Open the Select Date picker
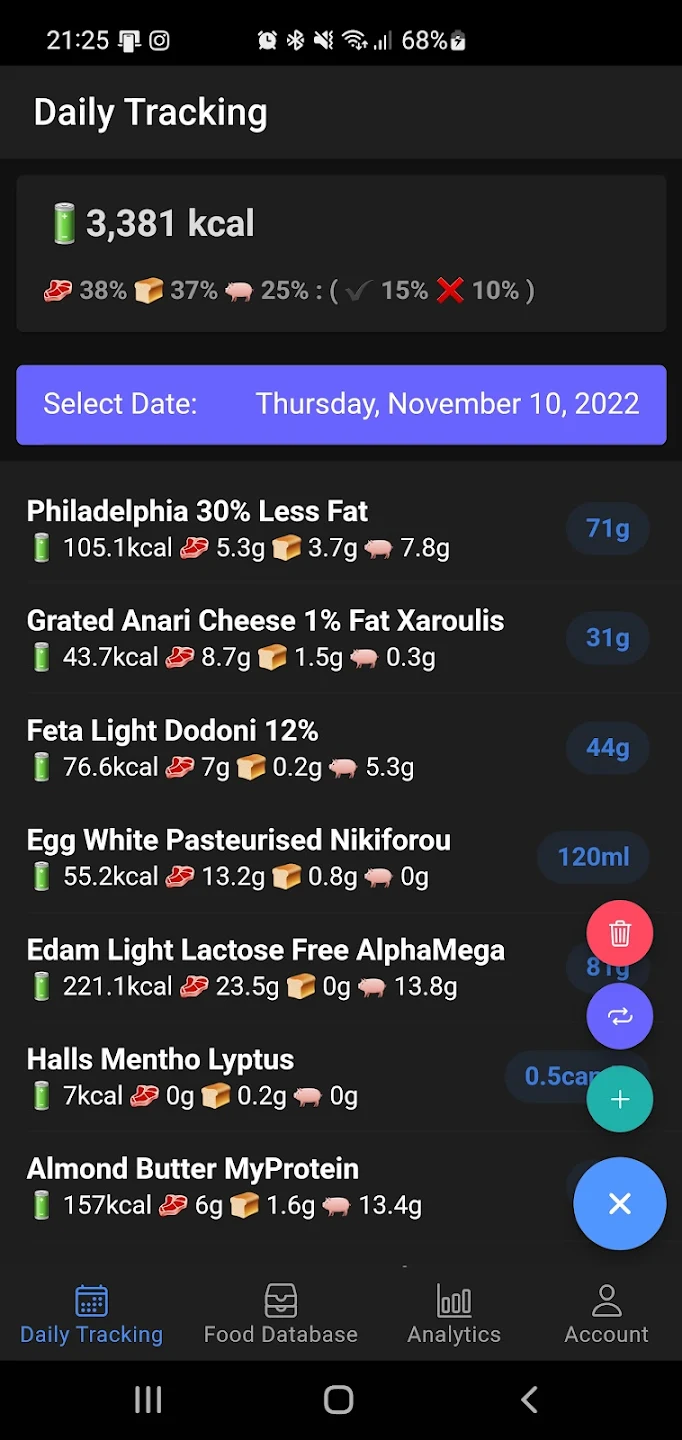 click(x=341, y=404)
